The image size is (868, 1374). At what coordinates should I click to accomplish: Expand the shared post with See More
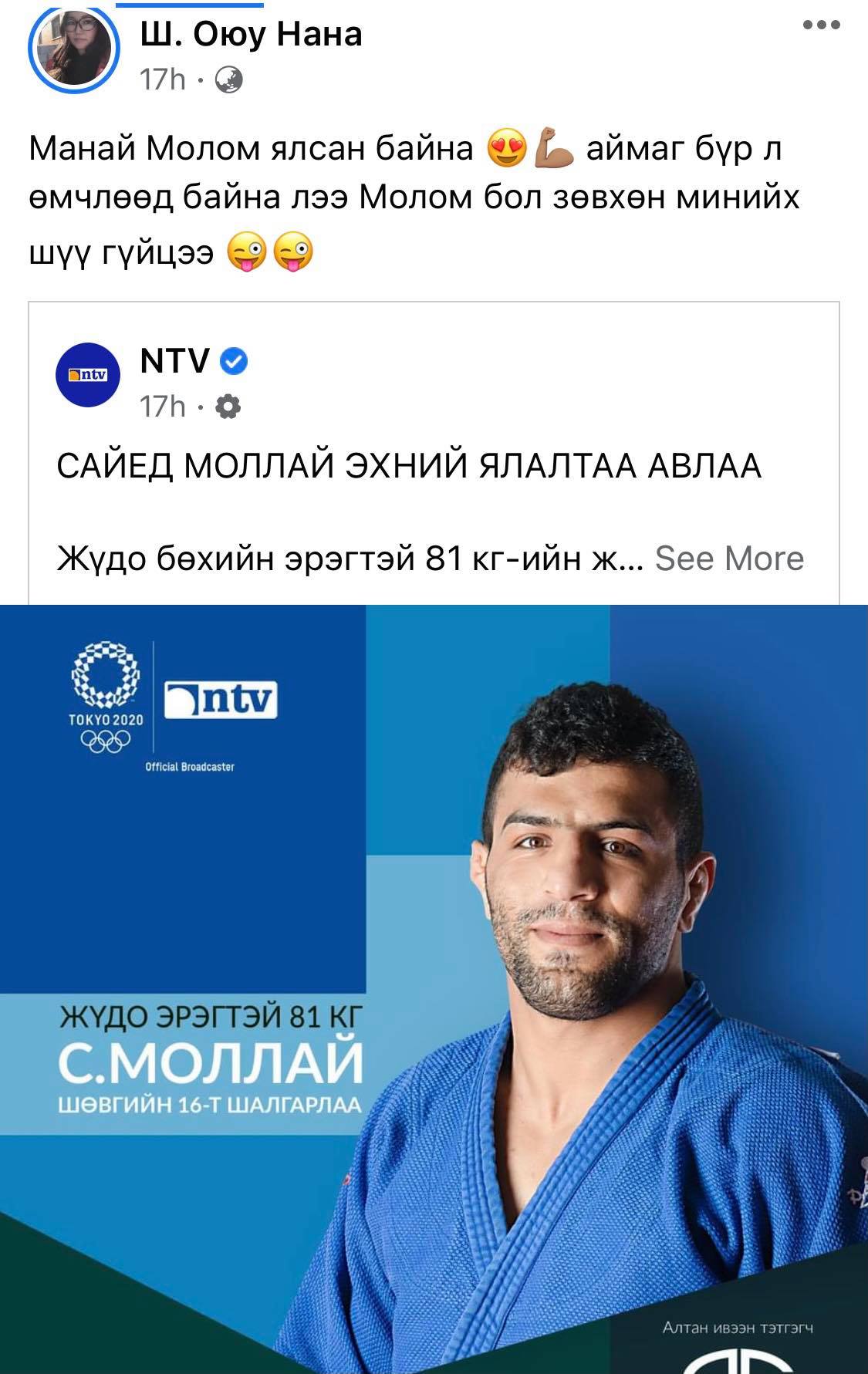pos(728,559)
